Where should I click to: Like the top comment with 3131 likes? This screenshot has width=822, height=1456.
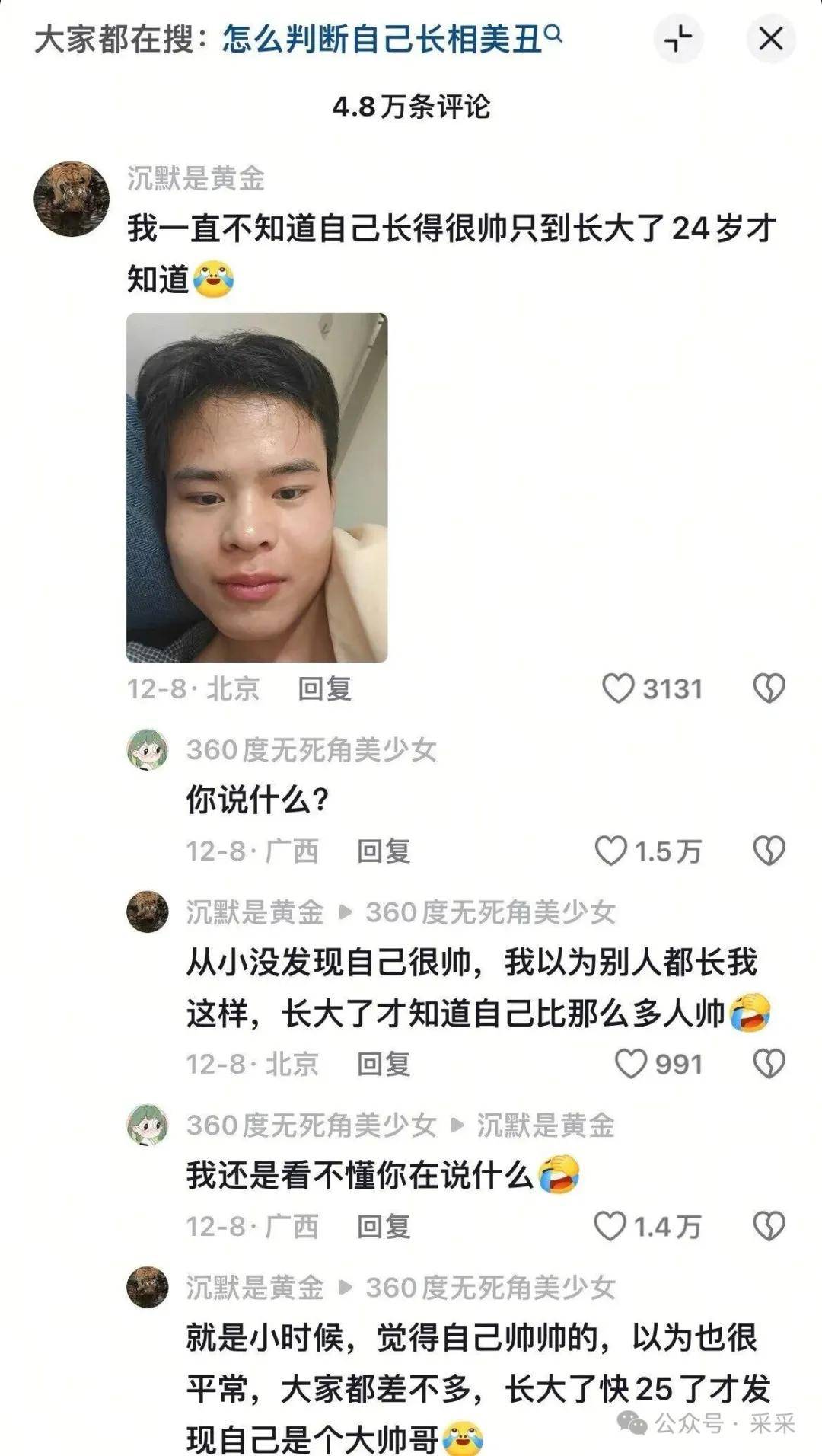click(x=618, y=688)
